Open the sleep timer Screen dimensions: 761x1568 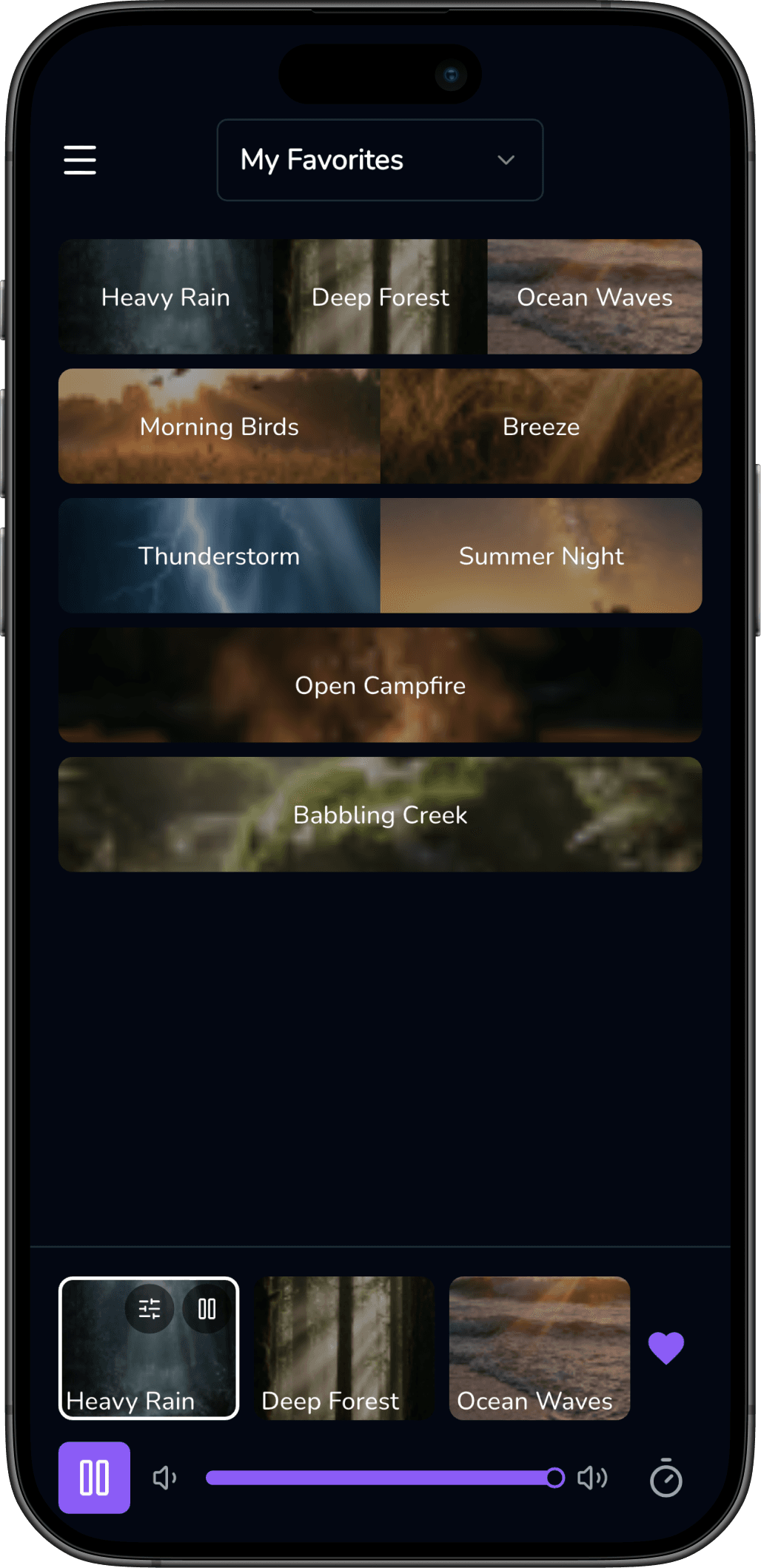coord(666,1478)
